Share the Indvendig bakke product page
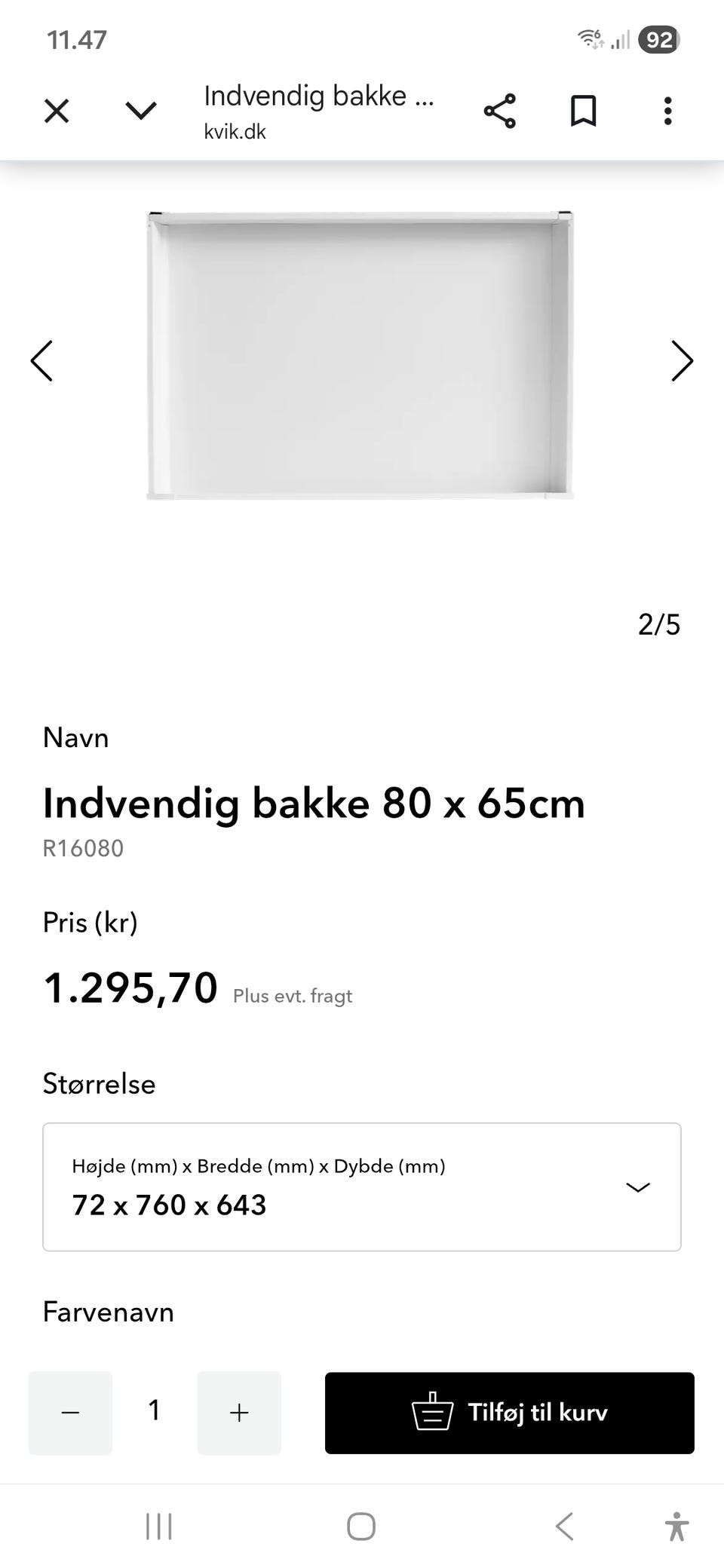 tap(502, 111)
